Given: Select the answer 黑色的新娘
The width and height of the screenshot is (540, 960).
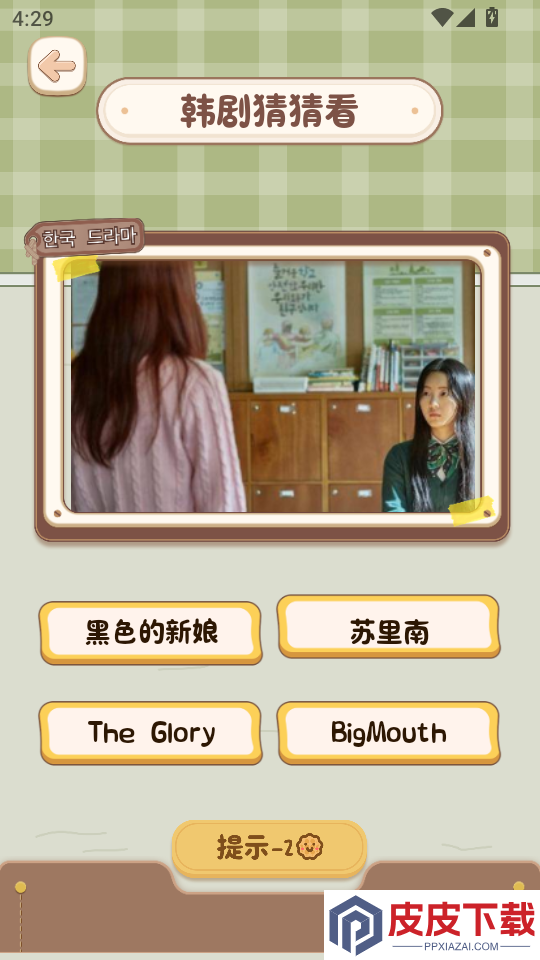Looking at the screenshot, I should (151, 632).
